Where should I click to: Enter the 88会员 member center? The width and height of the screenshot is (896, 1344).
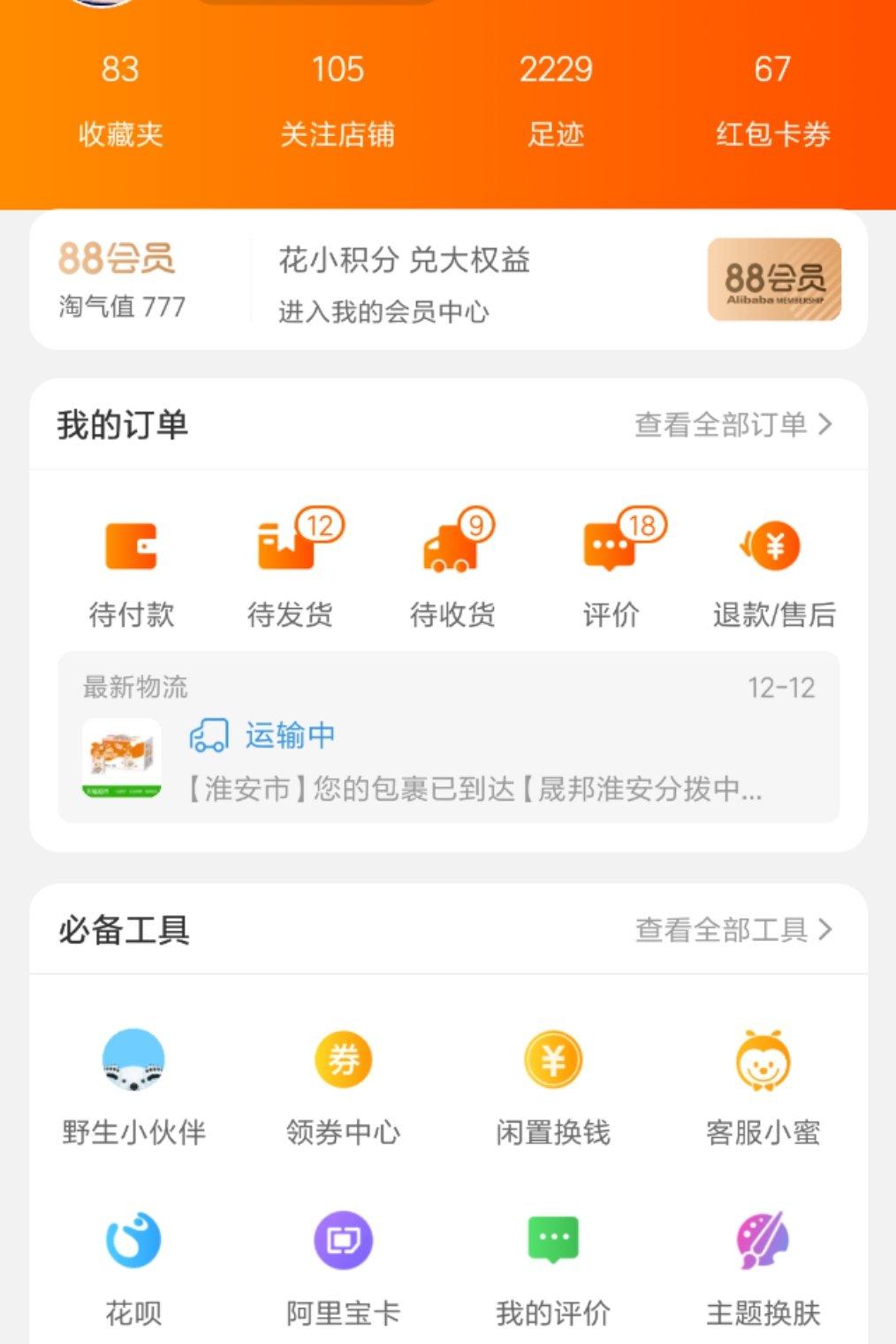pyautogui.click(x=448, y=280)
